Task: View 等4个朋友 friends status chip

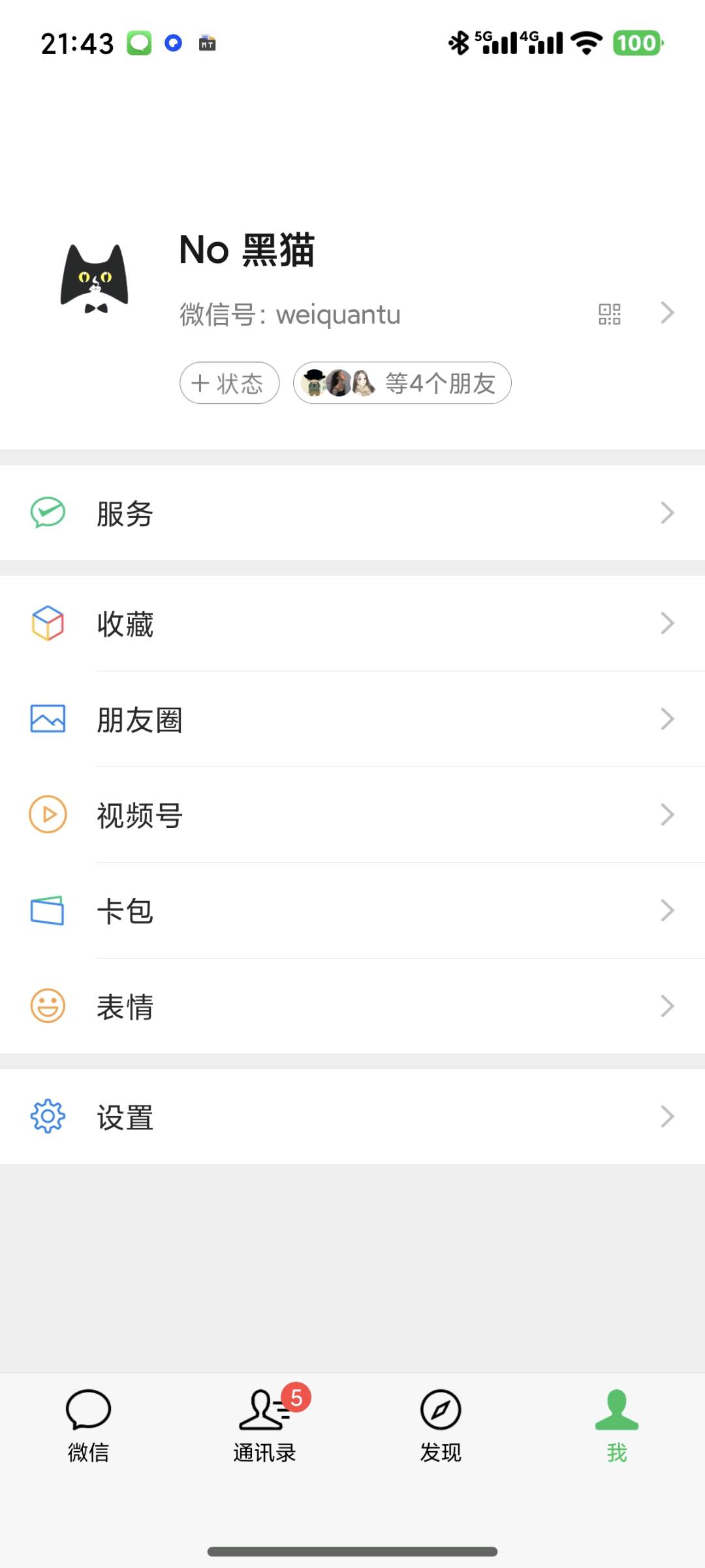Action: tap(402, 383)
